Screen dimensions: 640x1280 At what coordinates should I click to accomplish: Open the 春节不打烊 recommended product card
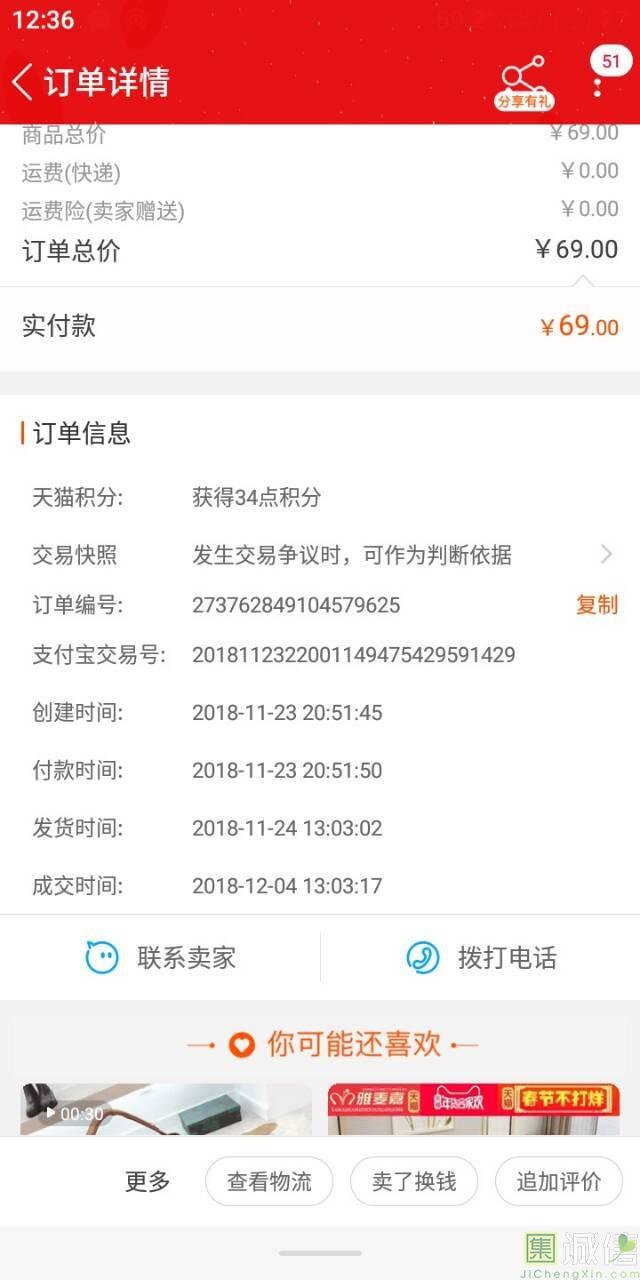coord(473,1110)
